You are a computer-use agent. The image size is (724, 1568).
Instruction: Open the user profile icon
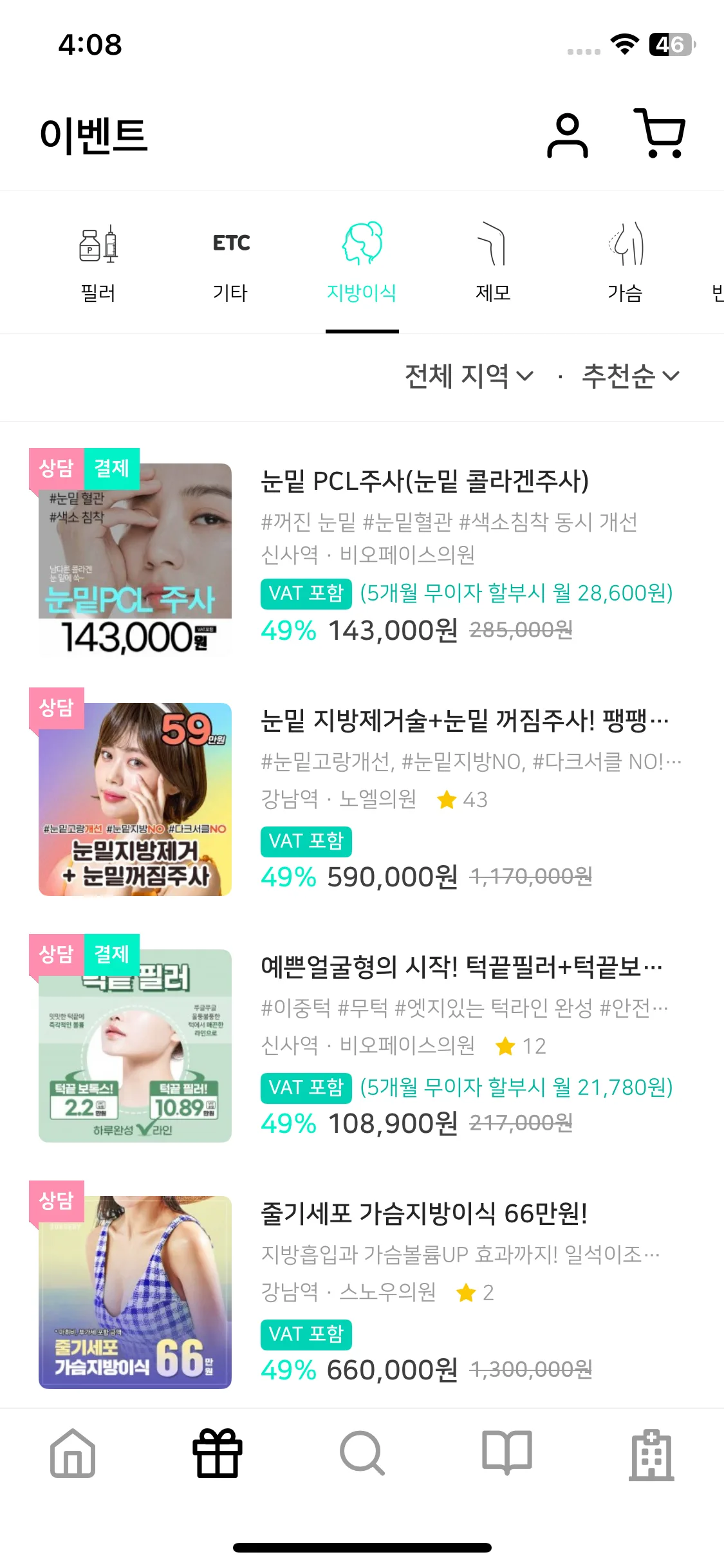[567, 135]
